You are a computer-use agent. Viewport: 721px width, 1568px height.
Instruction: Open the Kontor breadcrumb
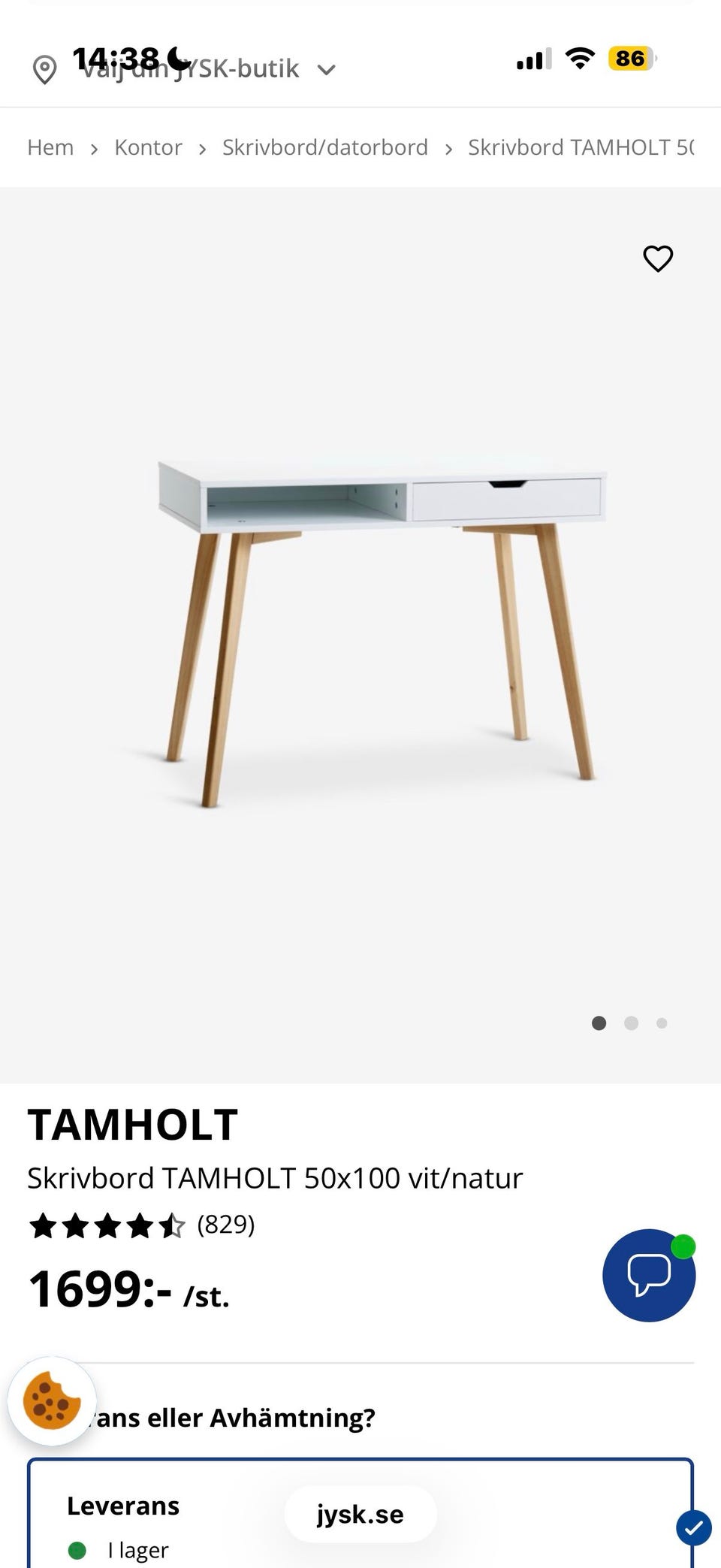coord(148,147)
